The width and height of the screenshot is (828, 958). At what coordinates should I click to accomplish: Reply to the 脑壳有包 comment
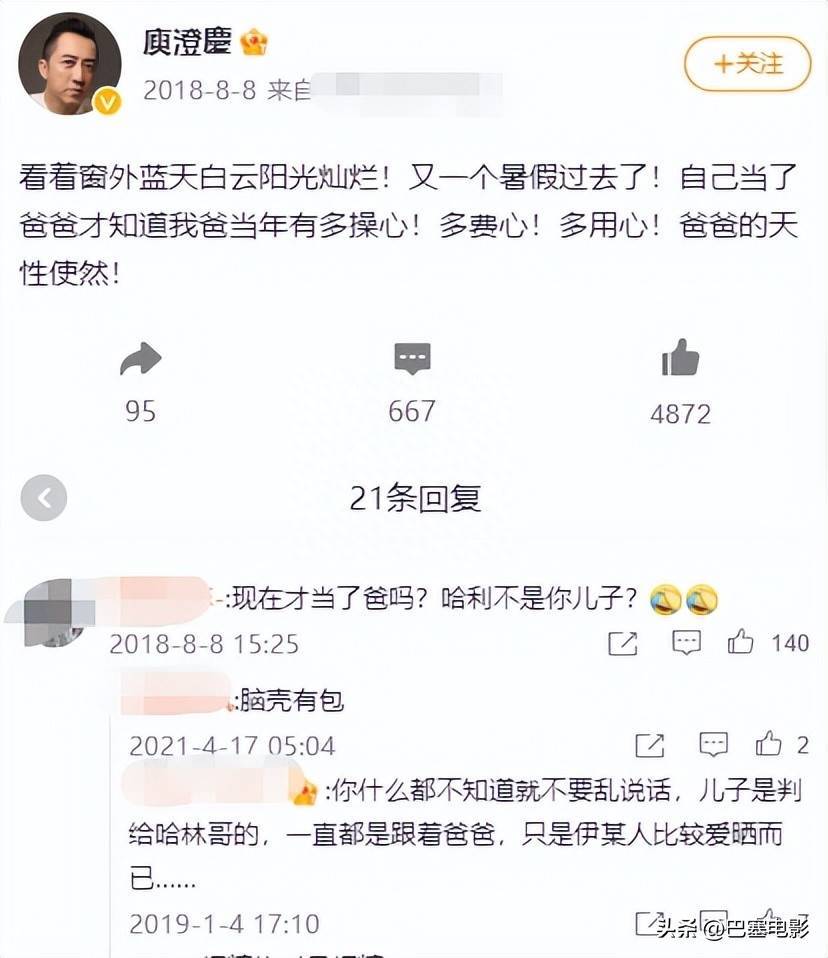tap(713, 744)
